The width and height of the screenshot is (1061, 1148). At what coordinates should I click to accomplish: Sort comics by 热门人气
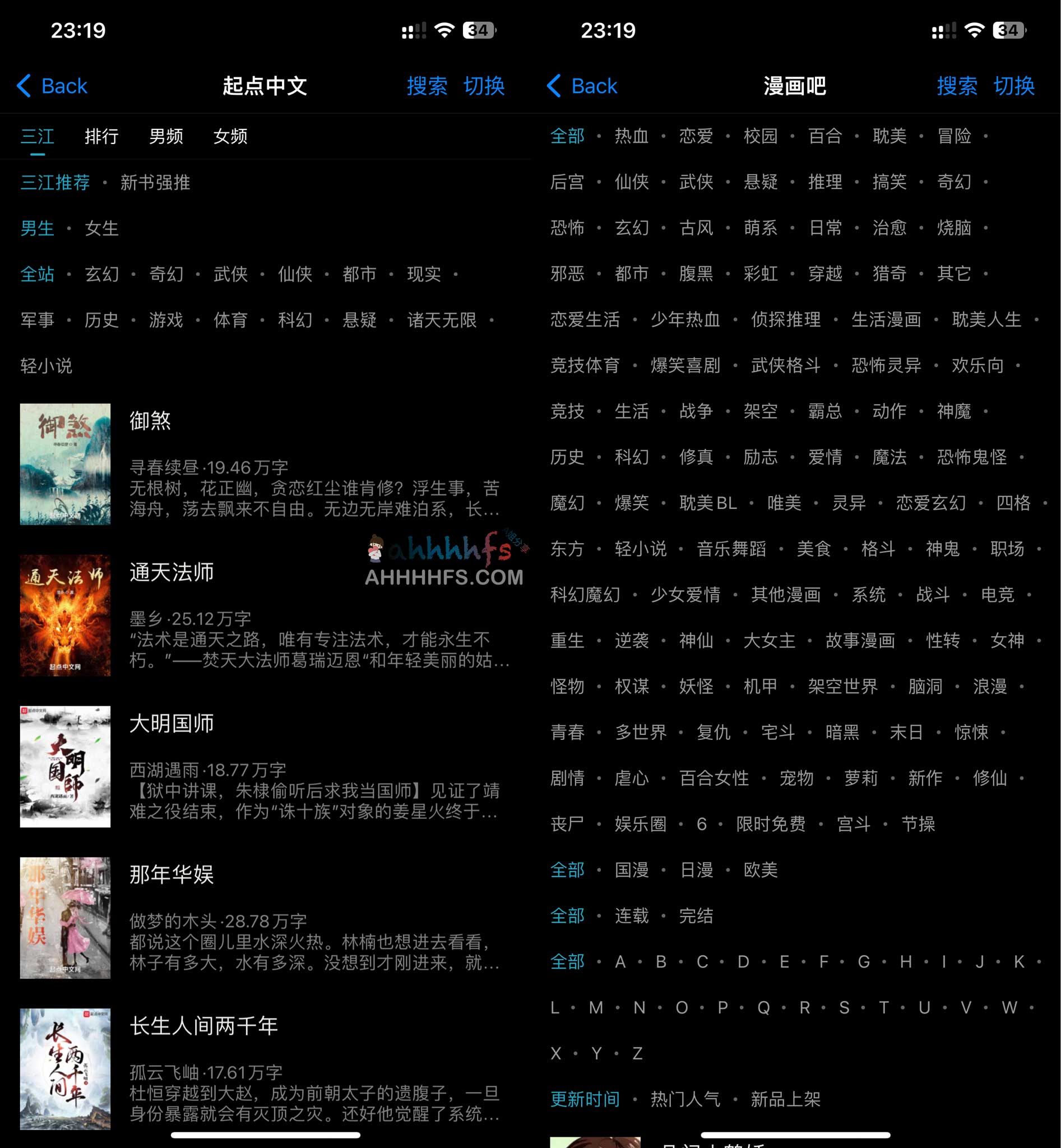[x=685, y=1099]
